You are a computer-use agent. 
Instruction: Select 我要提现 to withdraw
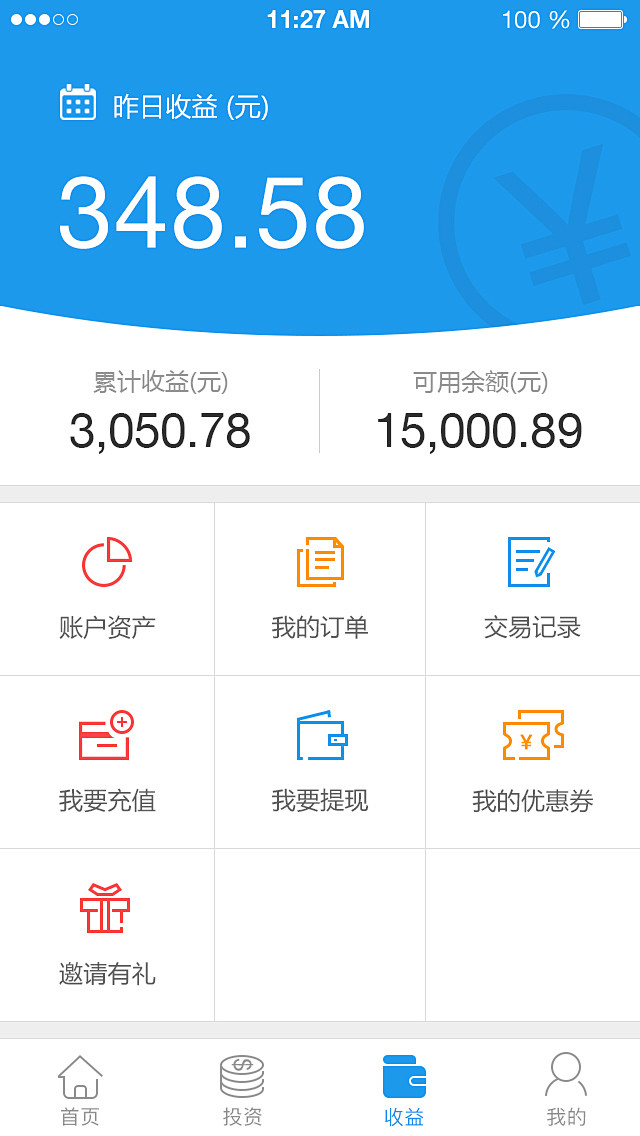click(x=320, y=762)
